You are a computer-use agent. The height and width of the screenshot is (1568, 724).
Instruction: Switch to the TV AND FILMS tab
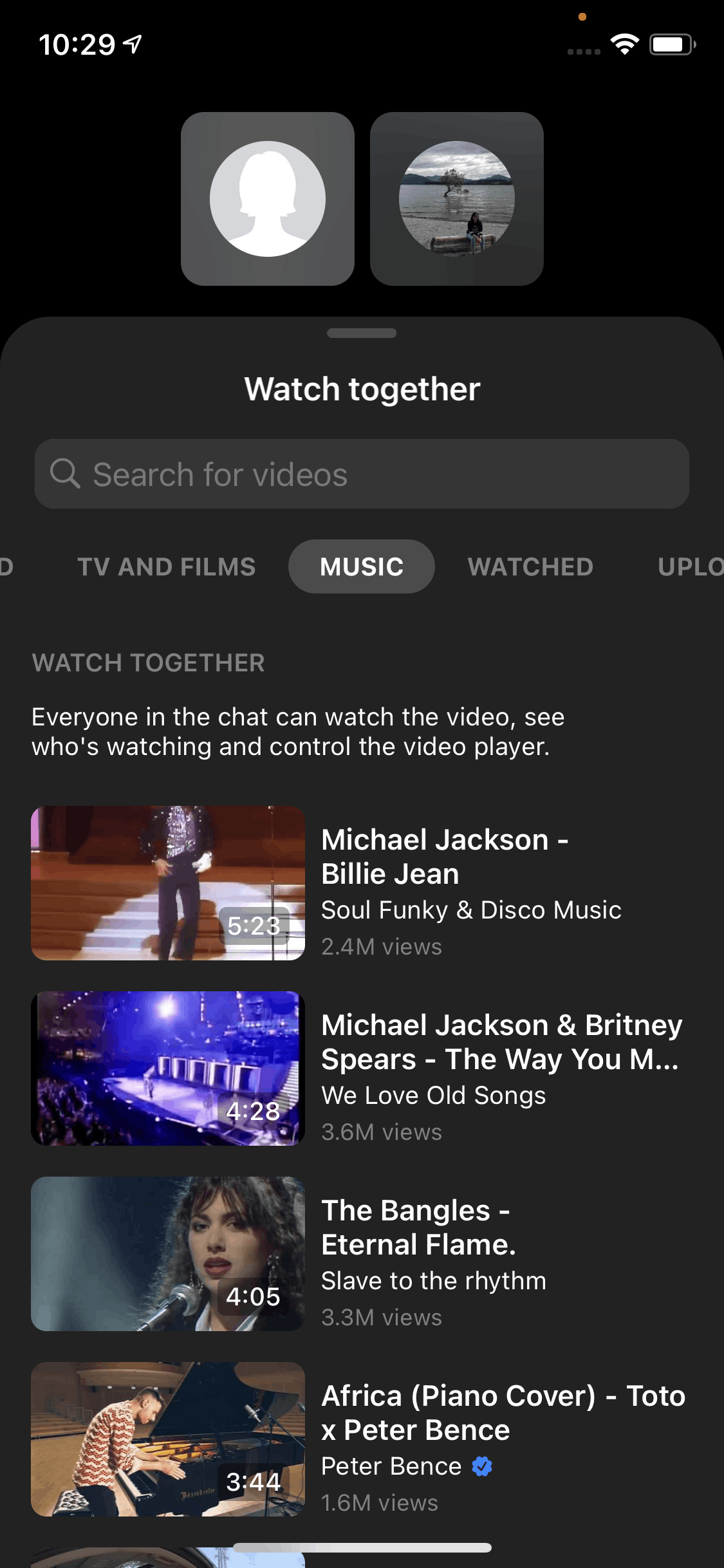click(x=167, y=566)
